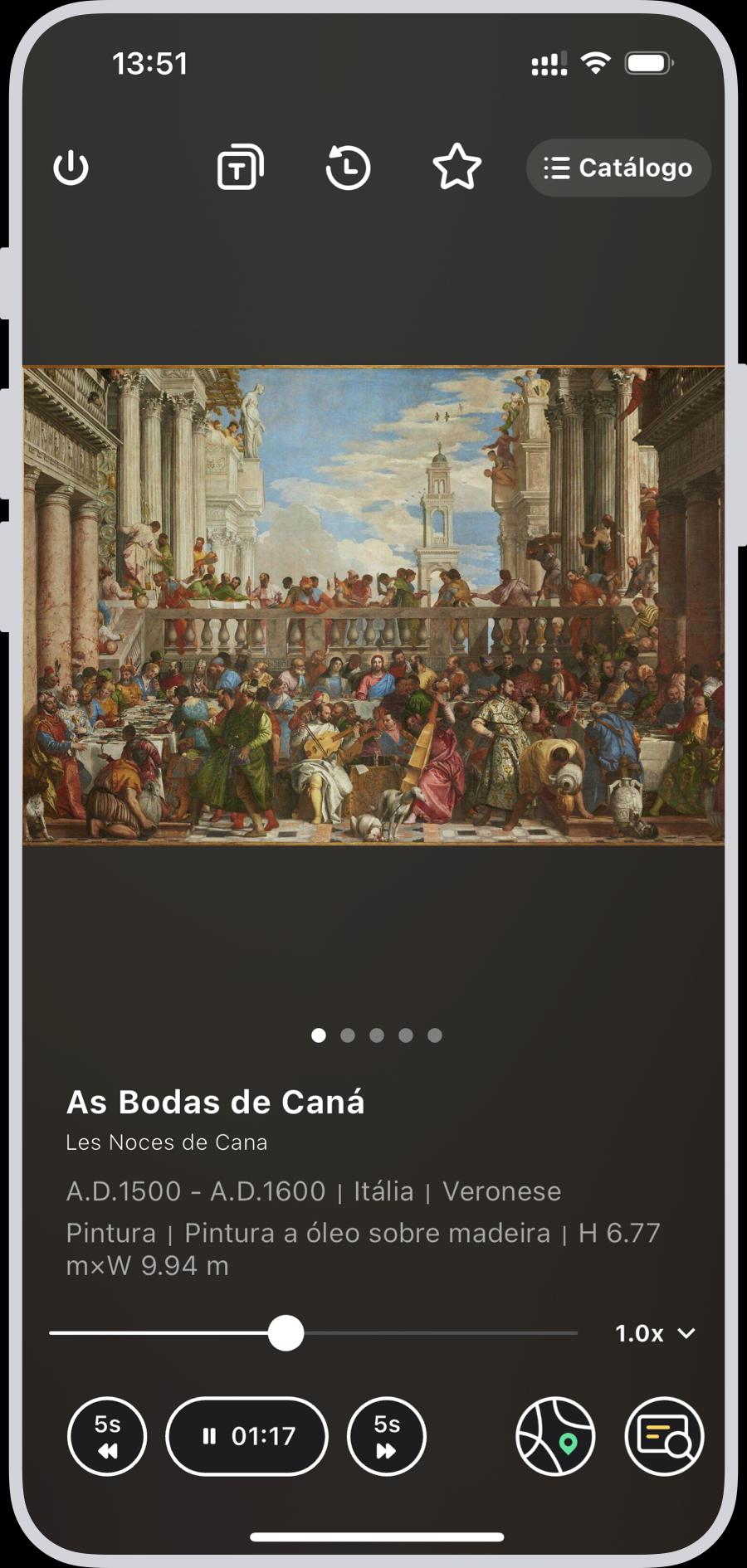Screen dimensions: 747x1568
Task: Tap the audio progress slider knob
Action: 286,1333
